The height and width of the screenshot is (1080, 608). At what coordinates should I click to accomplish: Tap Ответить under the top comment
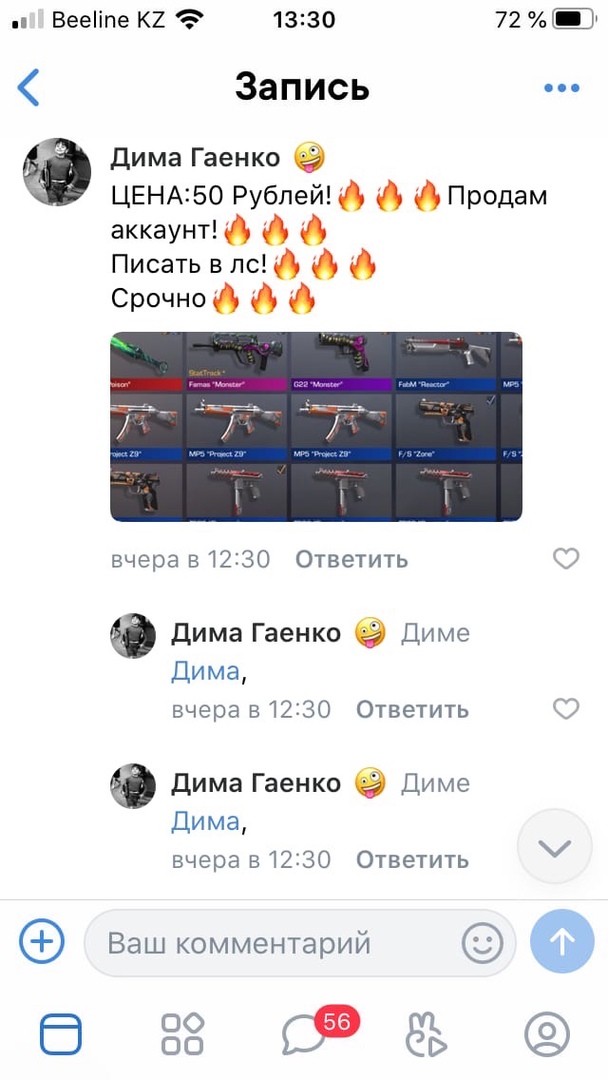tap(351, 560)
